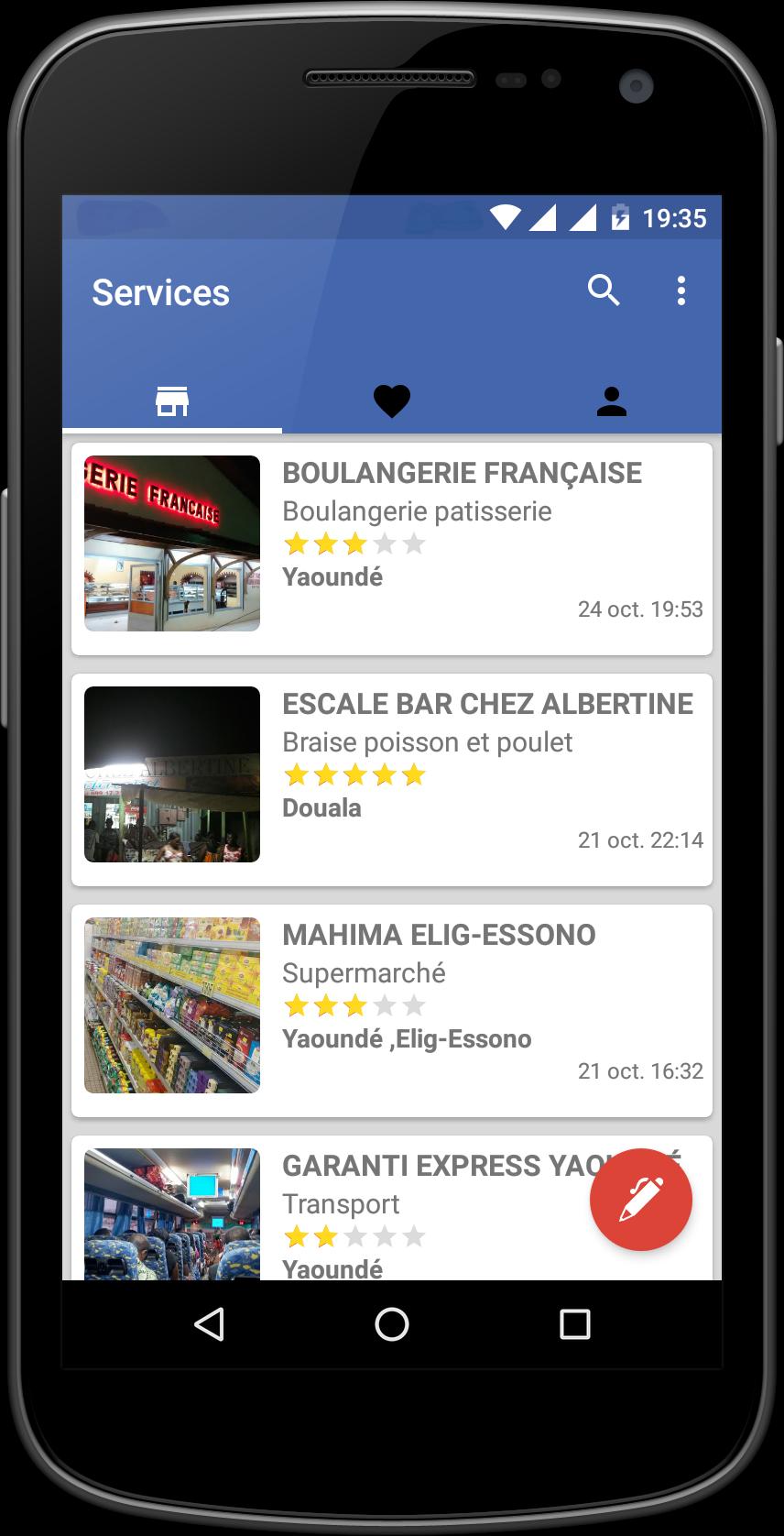Viewport: 784px width, 1536px height.
Task: Open the Boulangerie Française card
Action: (x=392, y=548)
